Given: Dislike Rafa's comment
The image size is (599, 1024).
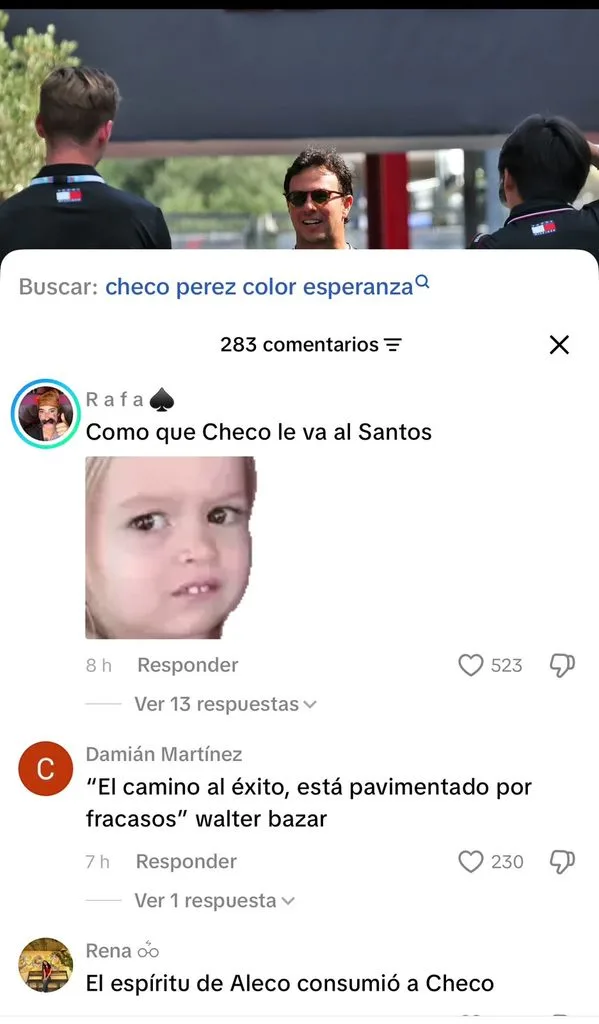Looking at the screenshot, I should click(x=562, y=665).
